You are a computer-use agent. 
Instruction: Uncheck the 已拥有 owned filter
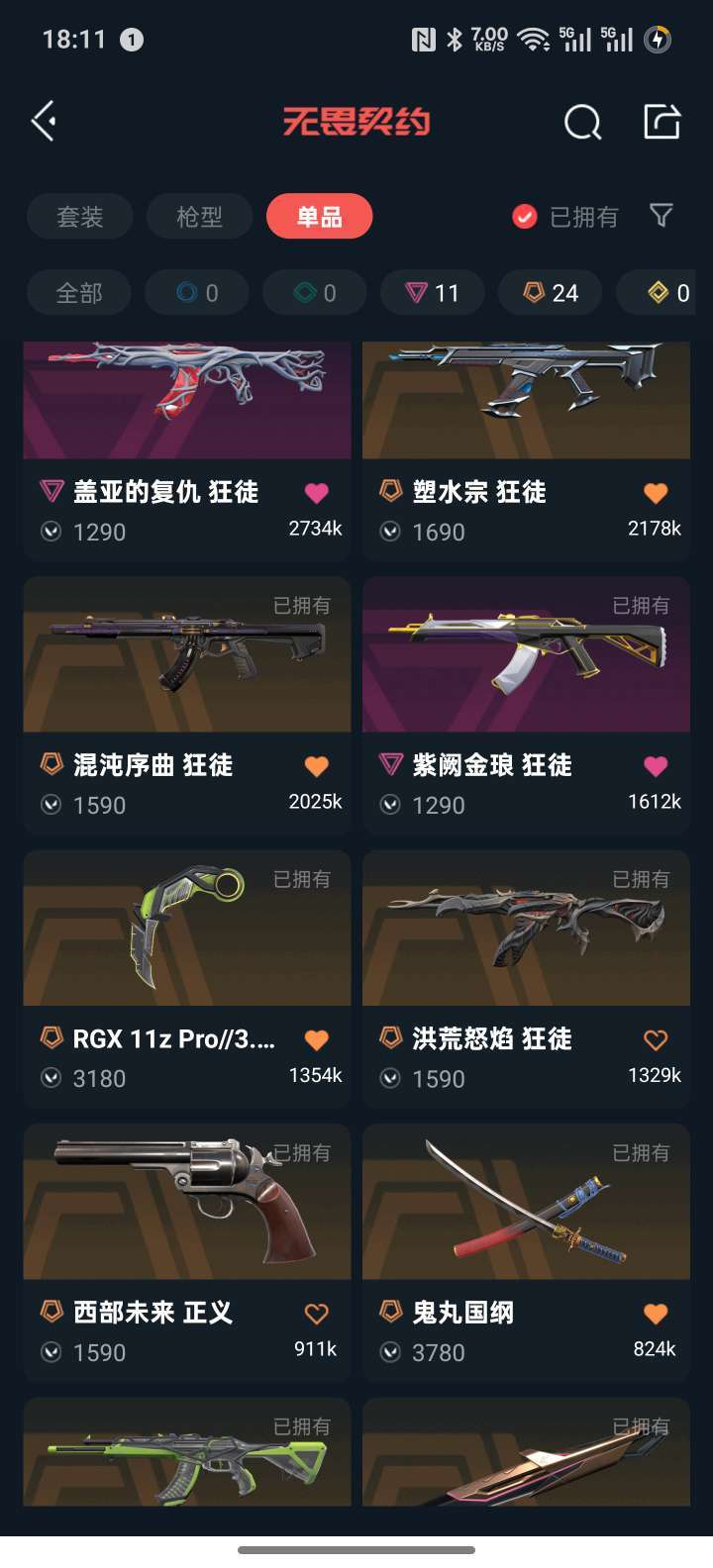523,216
